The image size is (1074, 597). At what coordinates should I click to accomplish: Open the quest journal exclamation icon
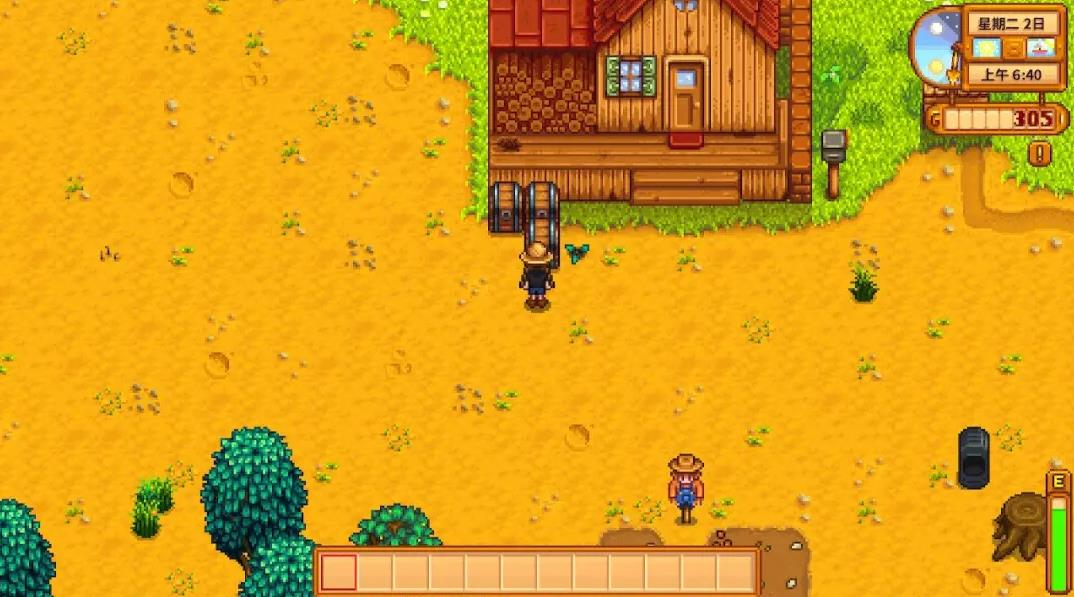1040,153
